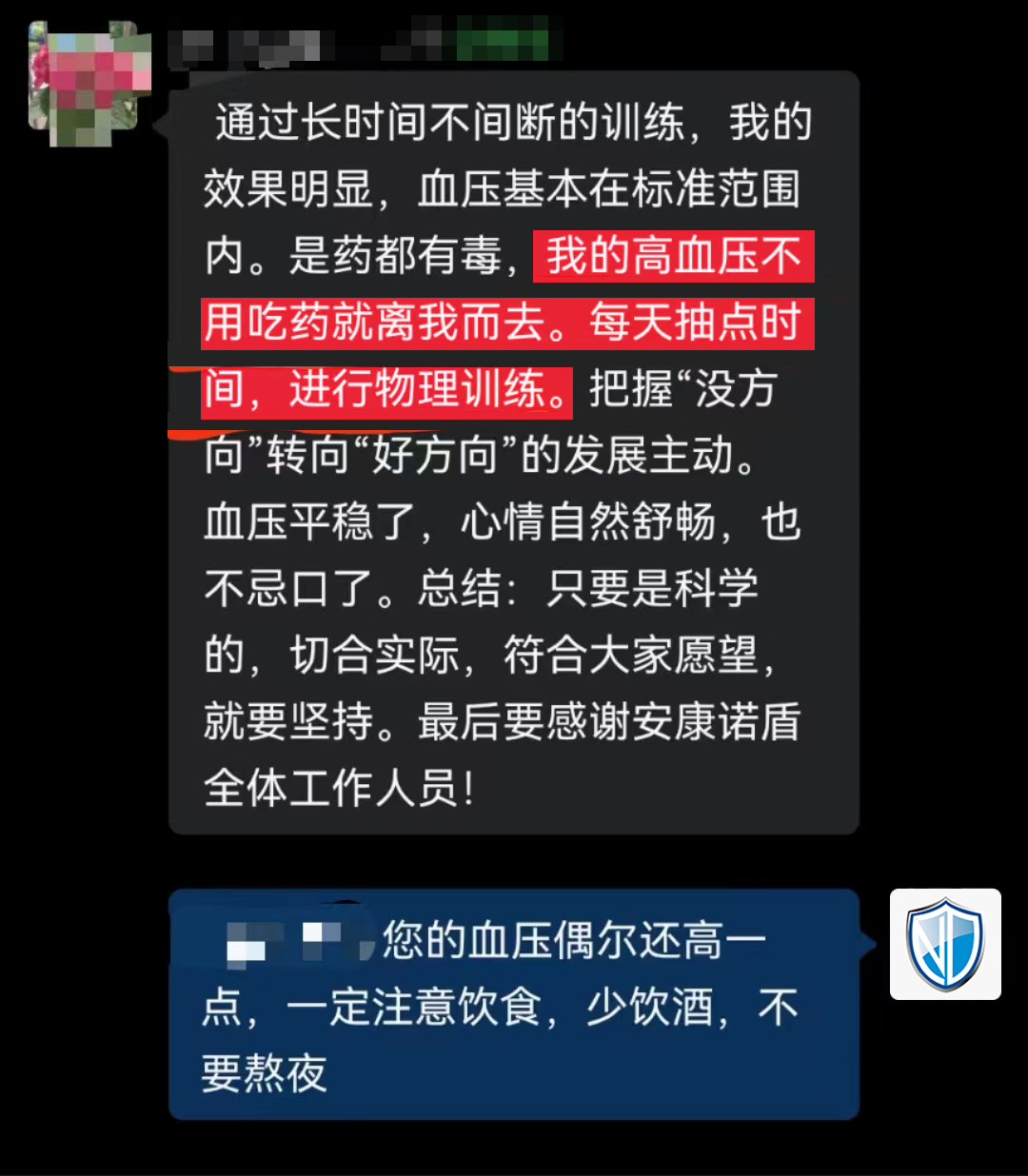Click the bubble tail pointing to shield avatar
Viewport: 1028px width, 1176px height.
point(869,946)
